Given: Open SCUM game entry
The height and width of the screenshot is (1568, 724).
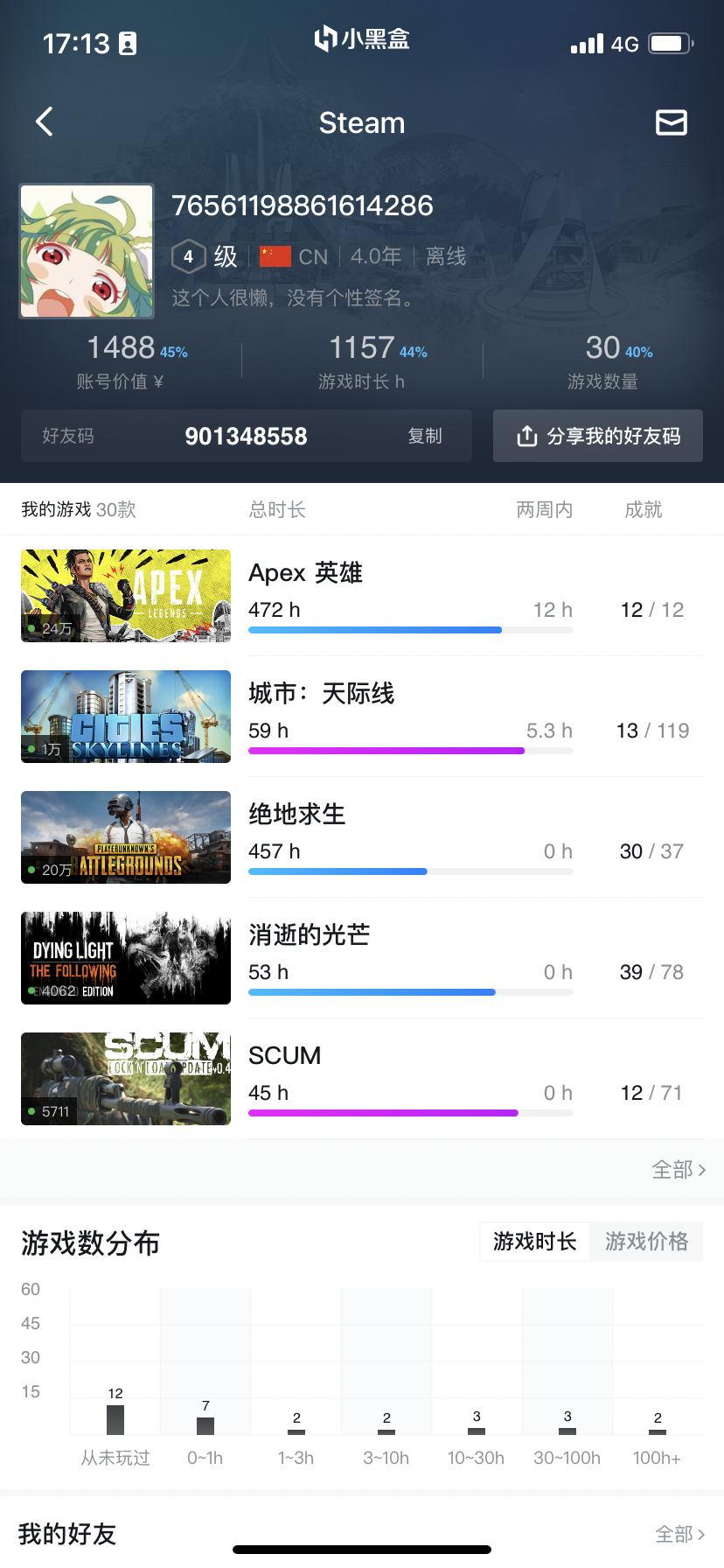Looking at the screenshot, I should coord(362,1078).
